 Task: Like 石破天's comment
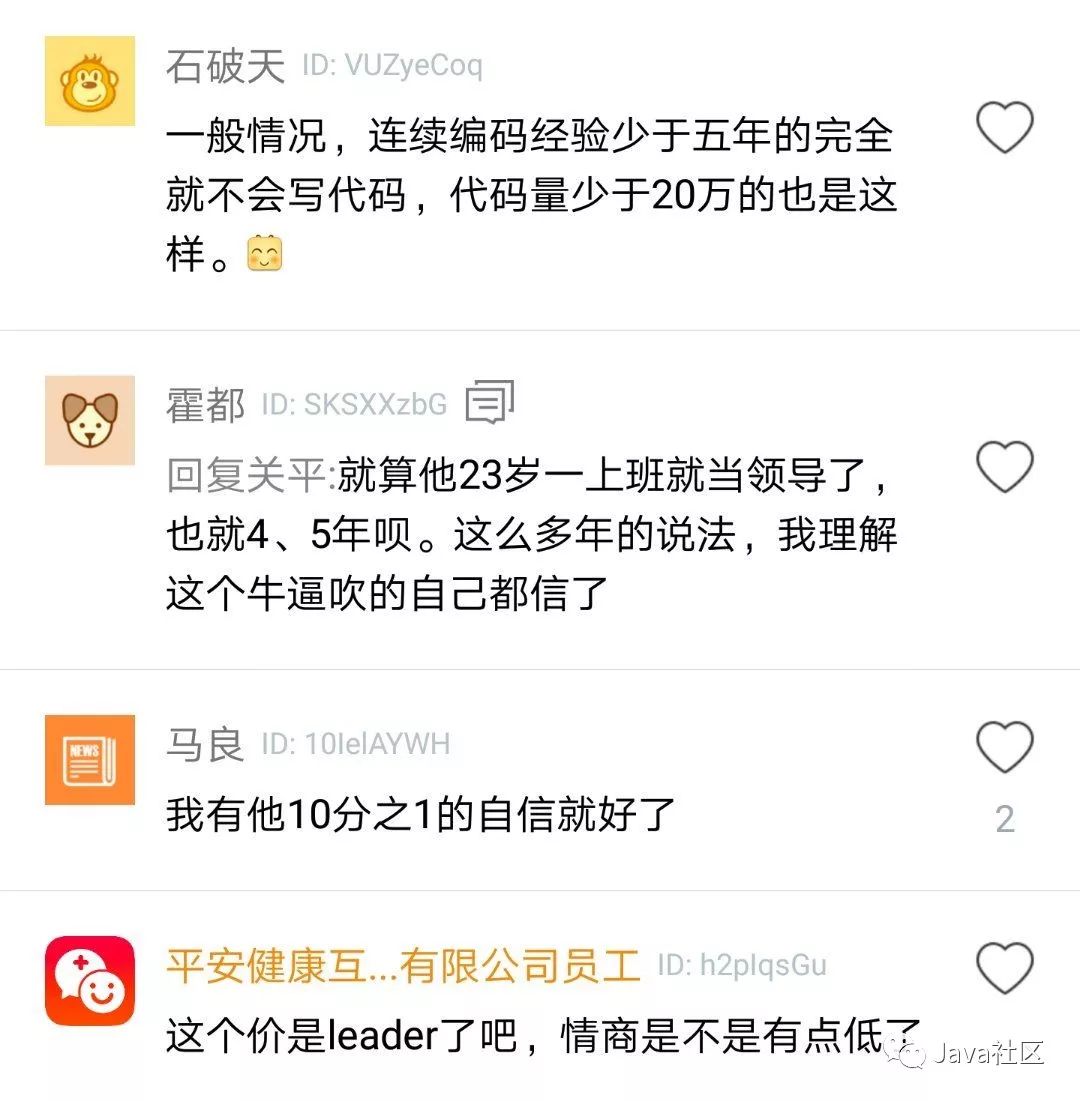(x=1004, y=128)
